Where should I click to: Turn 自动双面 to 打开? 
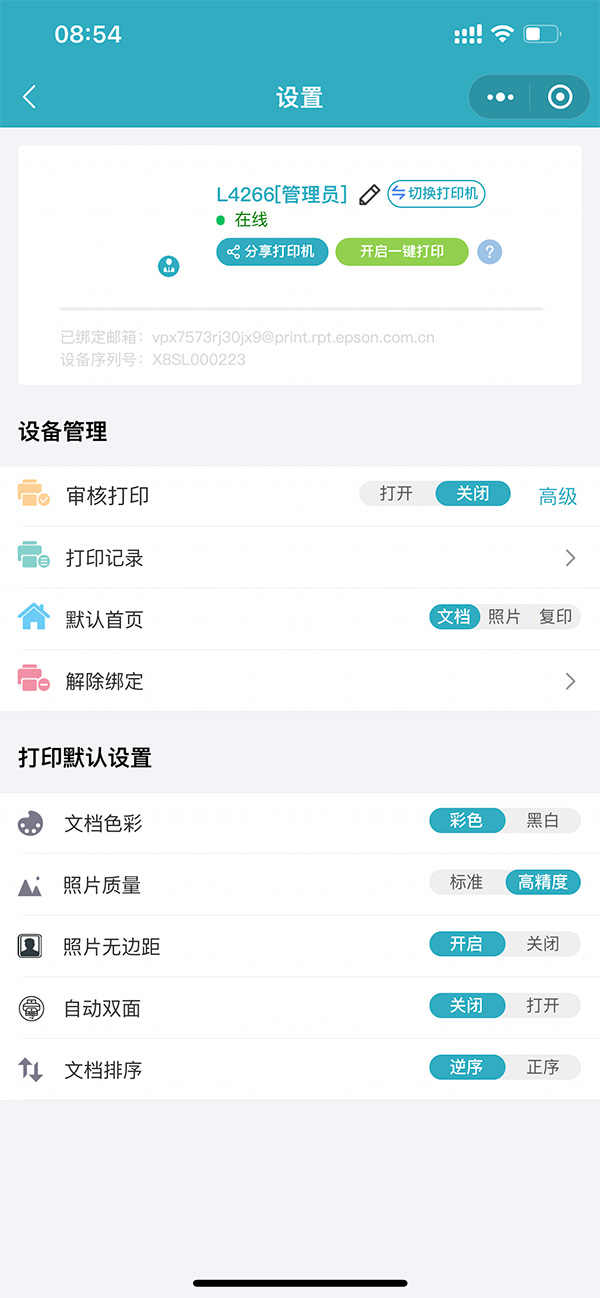coord(543,1005)
